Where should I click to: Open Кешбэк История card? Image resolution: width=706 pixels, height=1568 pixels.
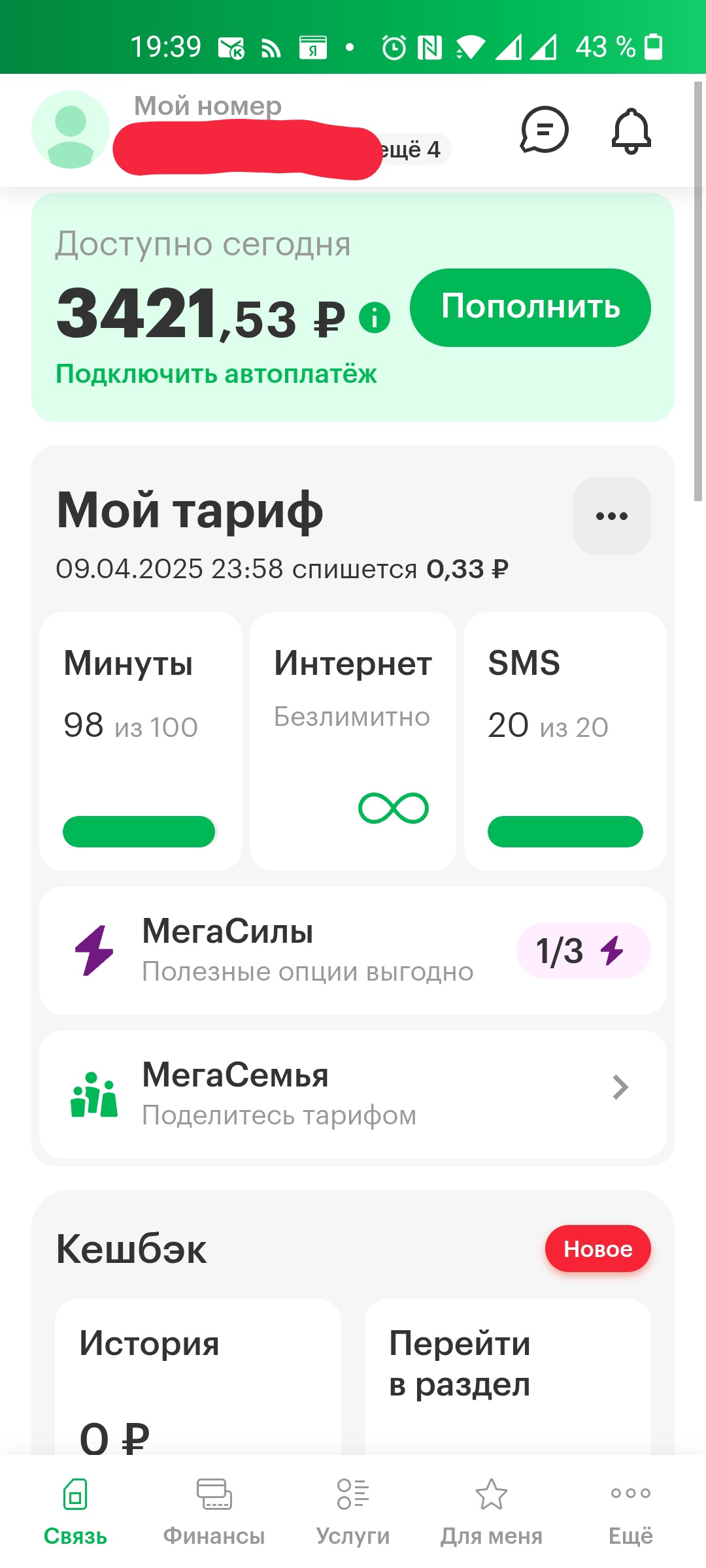click(x=198, y=1377)
